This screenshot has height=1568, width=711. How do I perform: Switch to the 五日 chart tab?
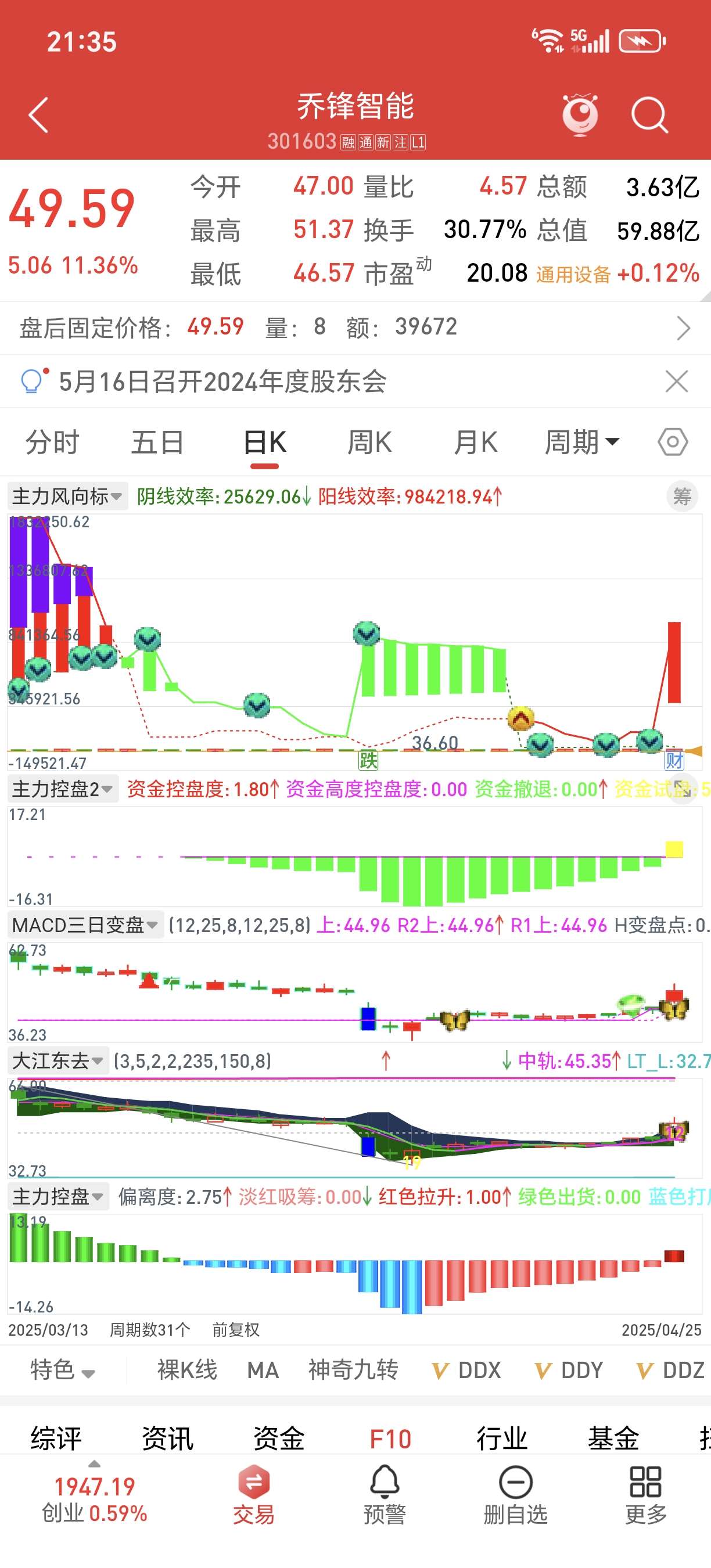157,443
